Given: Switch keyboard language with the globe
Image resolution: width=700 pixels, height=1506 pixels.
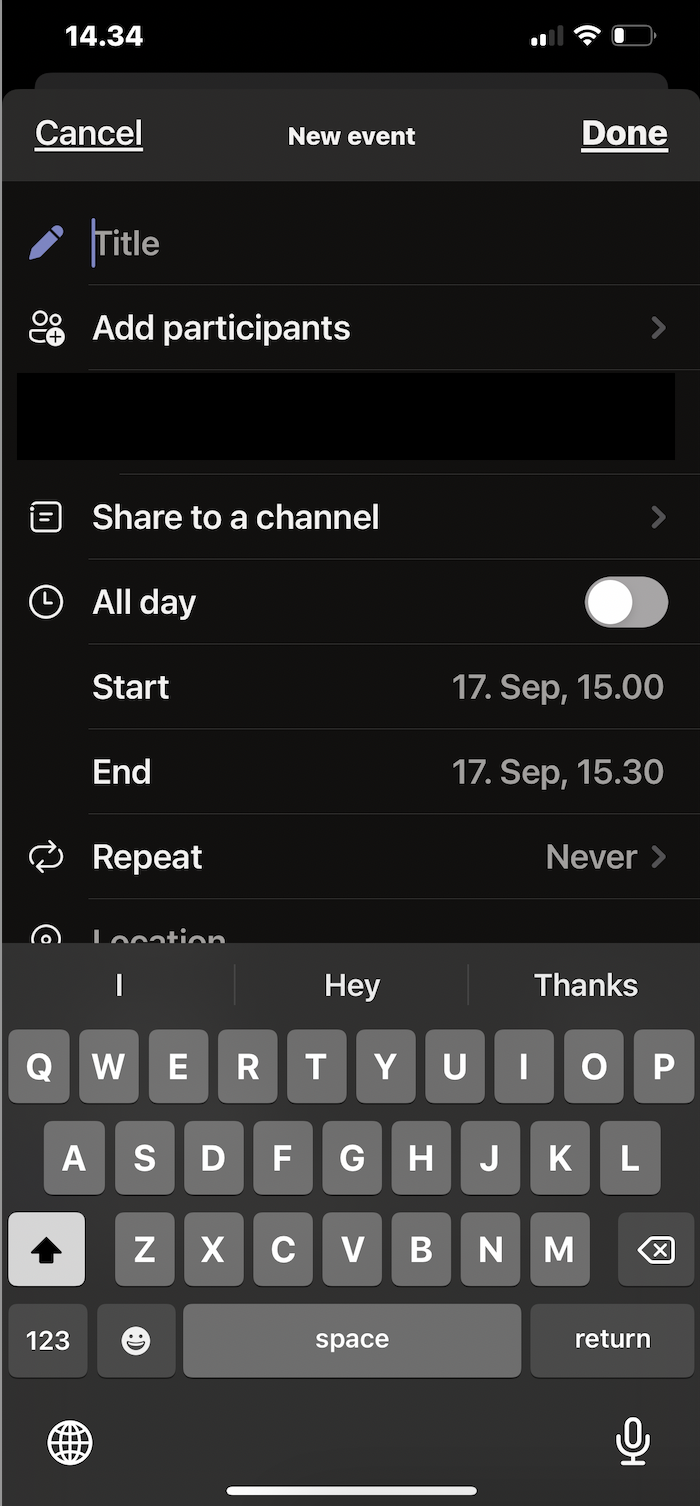Looking at the screenshot, I should (x=70, y=1442).
